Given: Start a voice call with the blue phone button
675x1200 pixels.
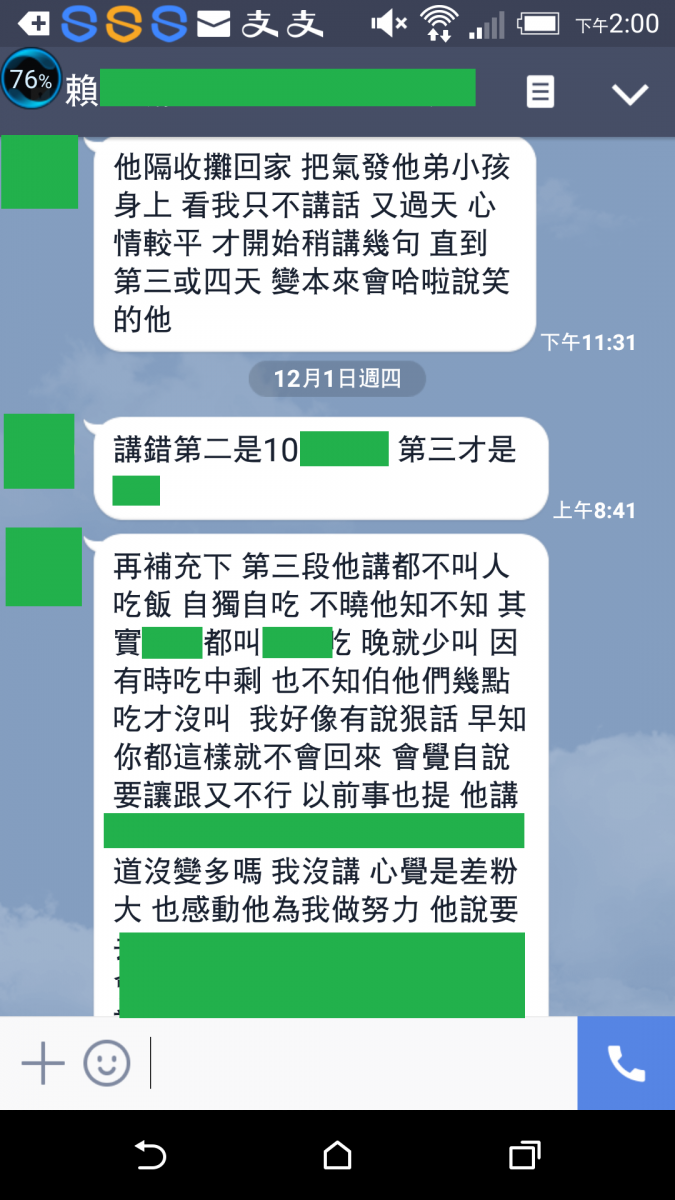Looking at the screenshot, I should pyautogui.click(x=626, y=1063).
